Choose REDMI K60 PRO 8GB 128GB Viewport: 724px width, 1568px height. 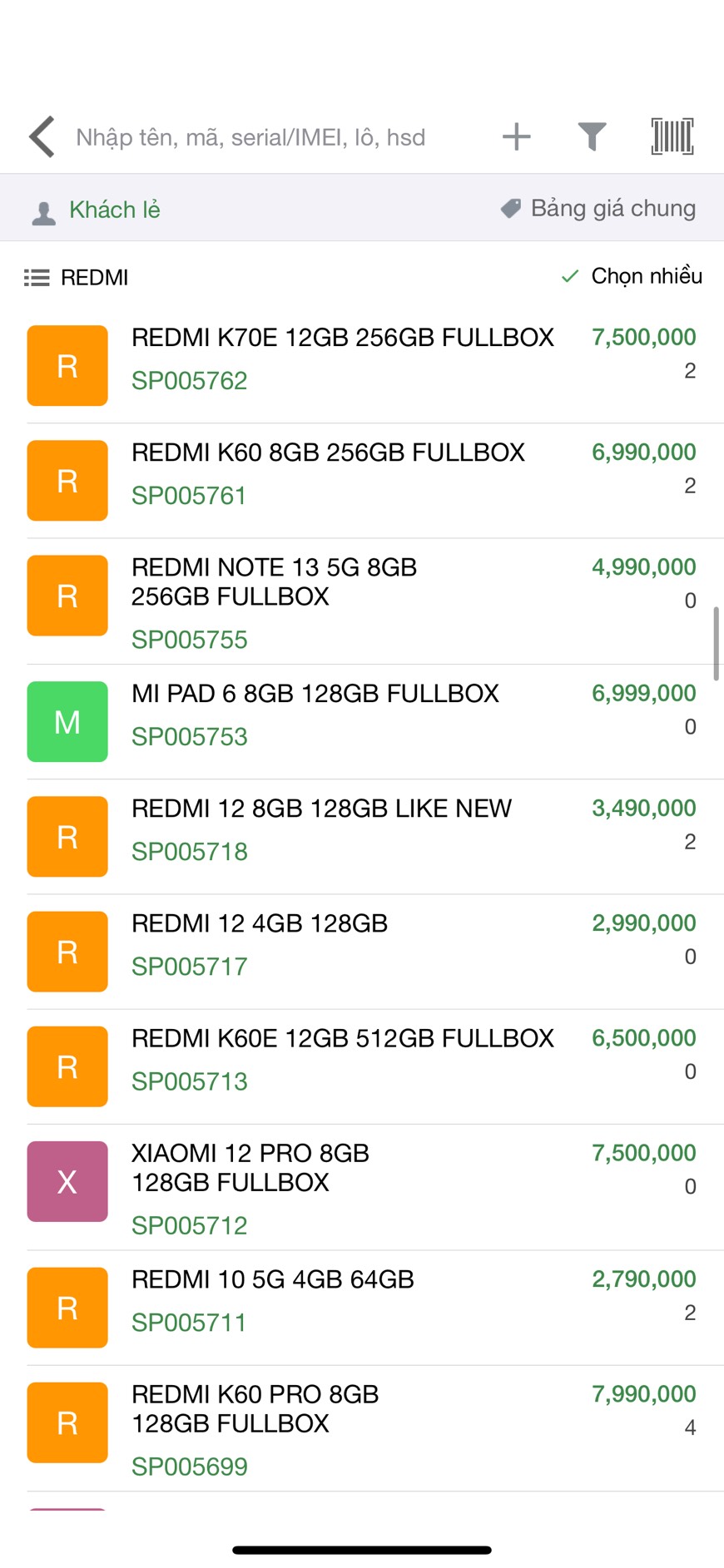[x=362, y=1428]
